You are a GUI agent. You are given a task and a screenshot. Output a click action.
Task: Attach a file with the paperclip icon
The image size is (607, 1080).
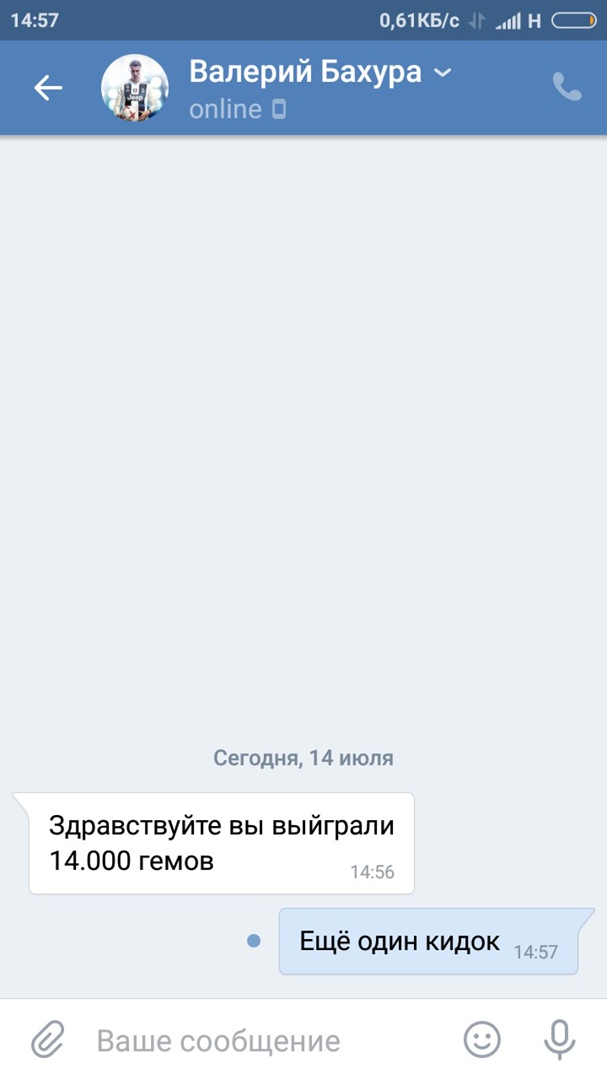(x=47, y=1041)
